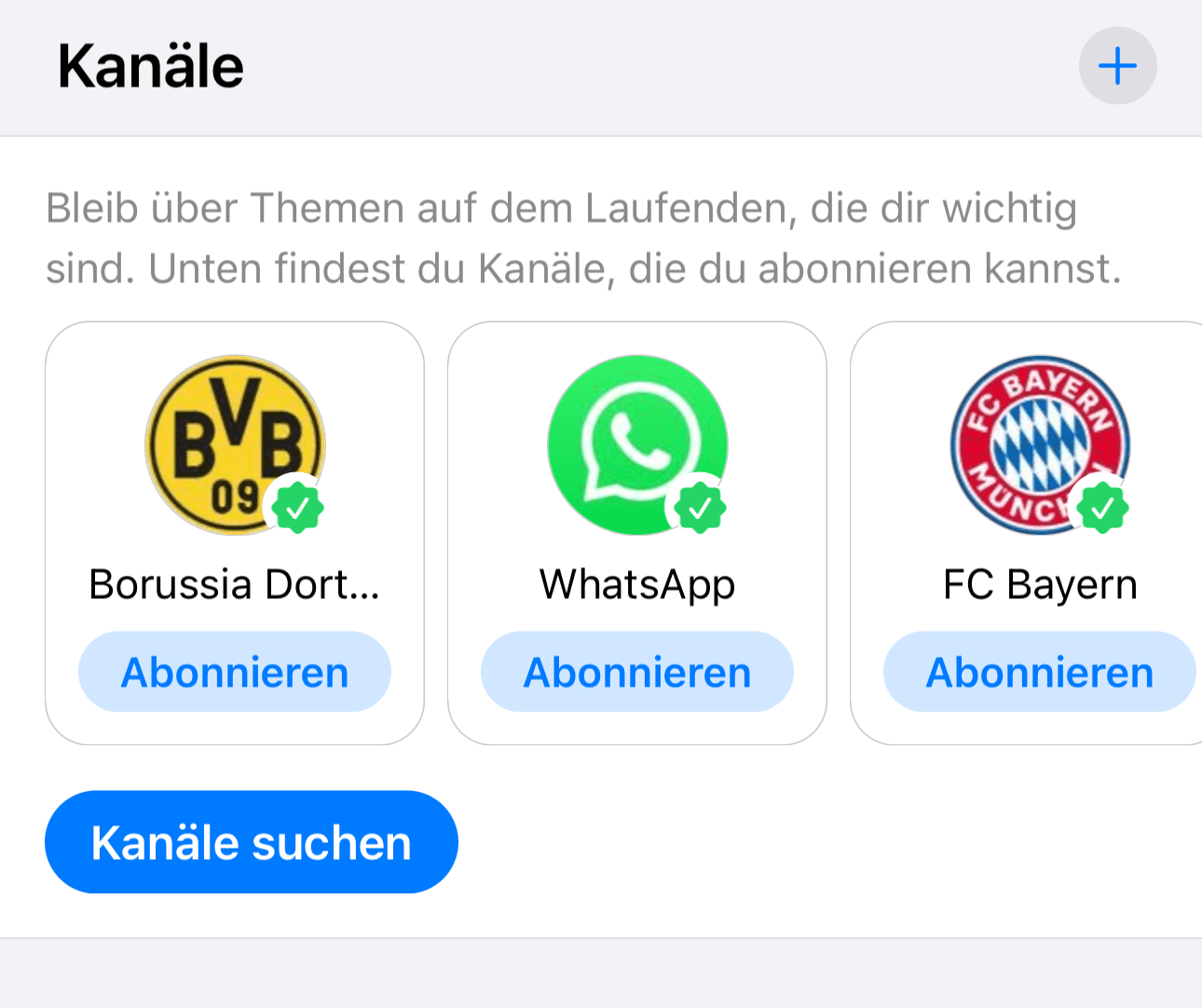Subscribe to the Borussia Dortmund channel

coord(235,673)
